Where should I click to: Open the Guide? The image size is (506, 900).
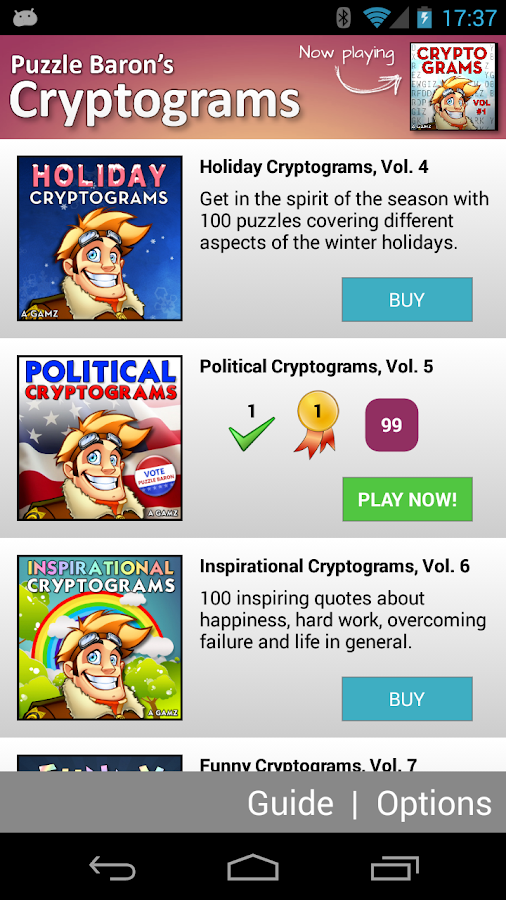click(290, 803)
